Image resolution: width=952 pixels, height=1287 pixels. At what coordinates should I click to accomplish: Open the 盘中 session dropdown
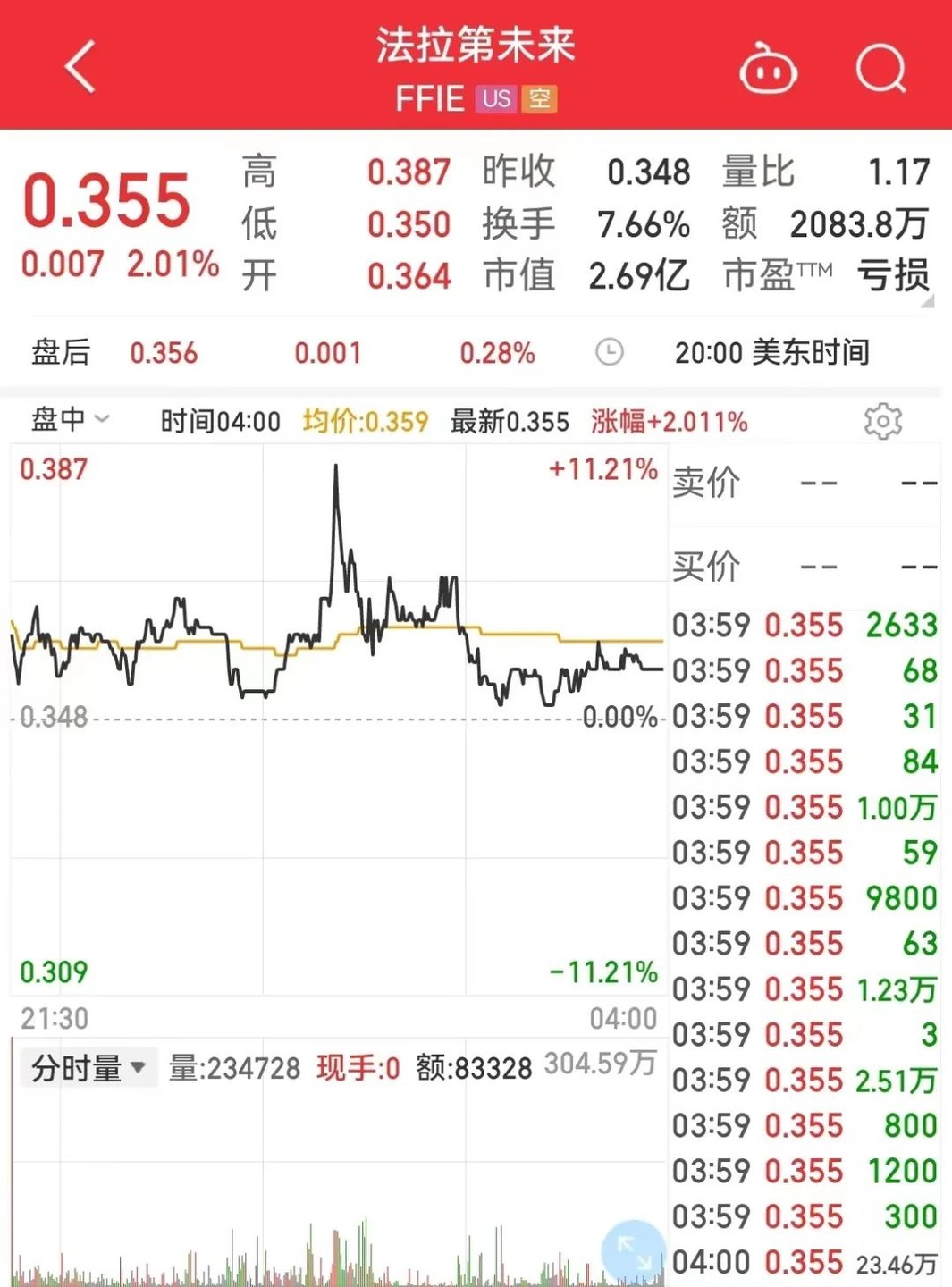(70, 419)
